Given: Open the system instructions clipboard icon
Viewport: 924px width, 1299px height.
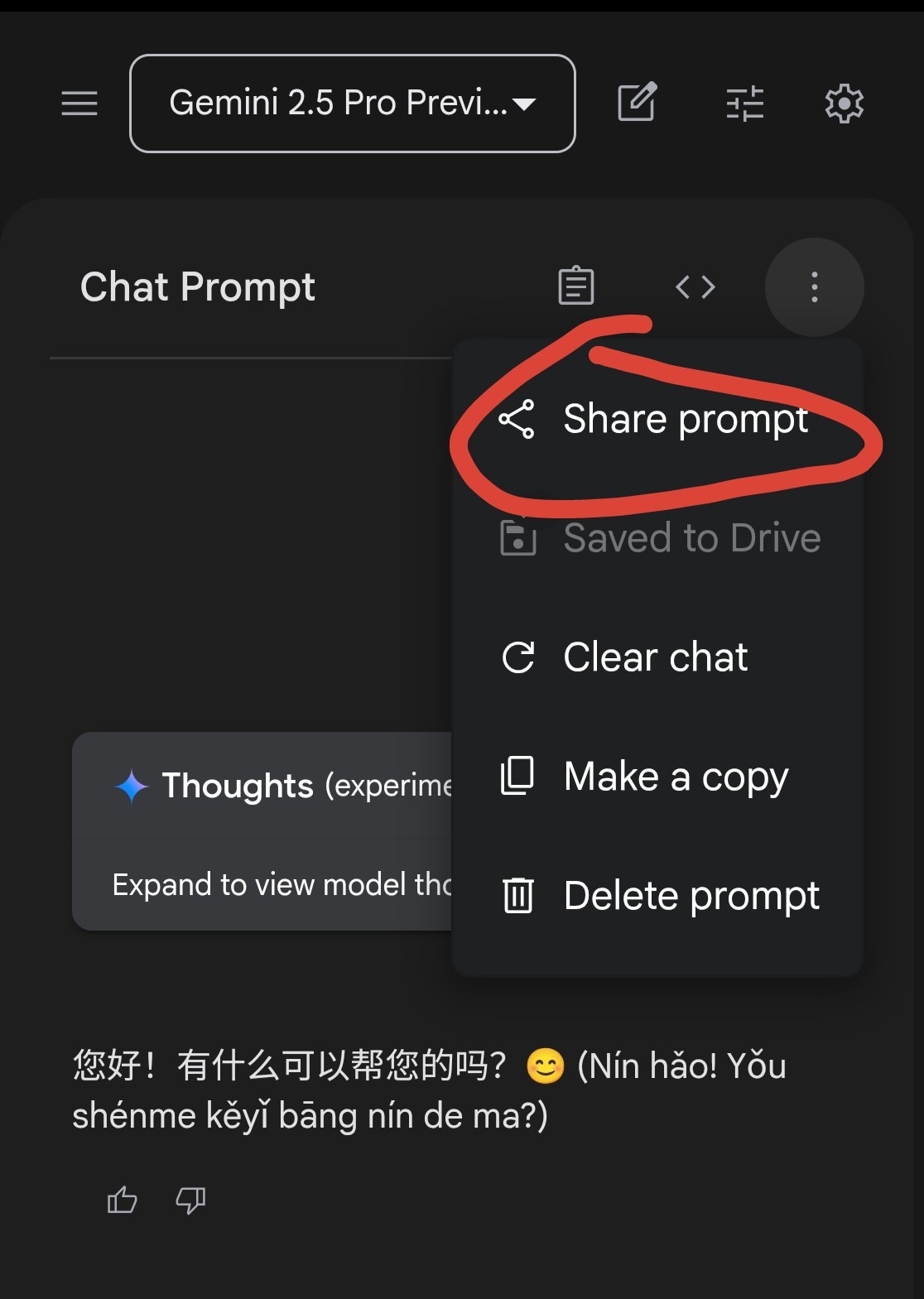Looking at the screenshot, I should click(x=576, y=286).
